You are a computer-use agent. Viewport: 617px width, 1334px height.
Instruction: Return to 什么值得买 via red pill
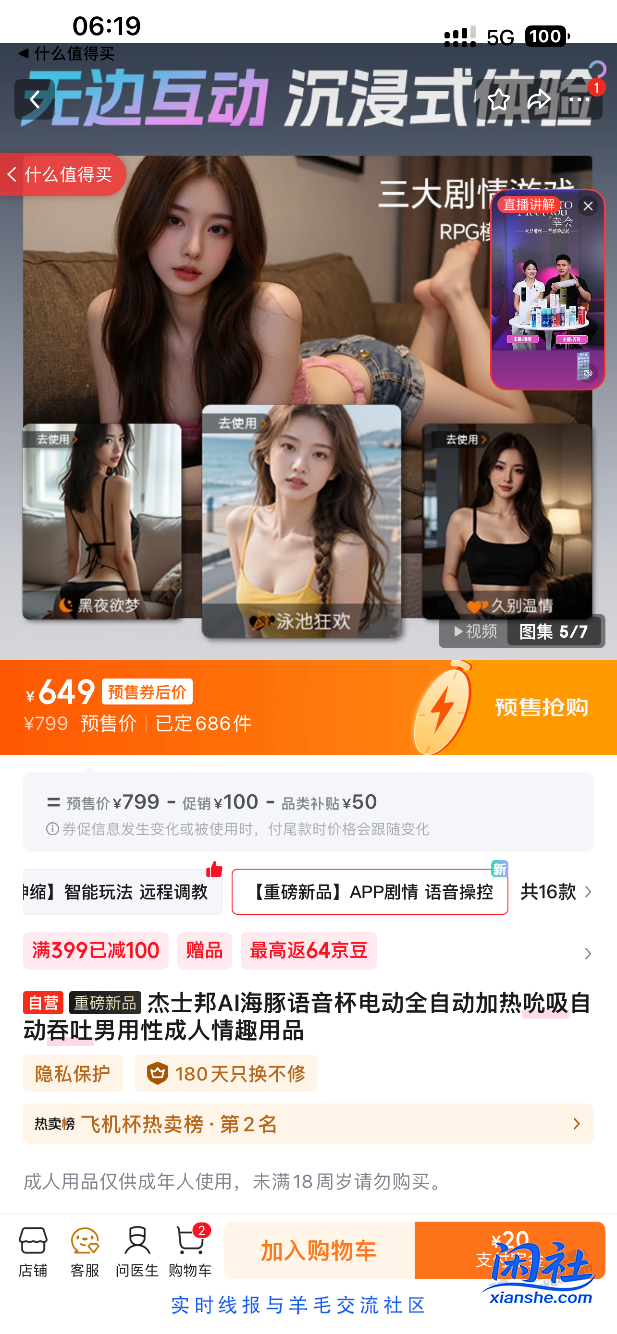(62, 175)
